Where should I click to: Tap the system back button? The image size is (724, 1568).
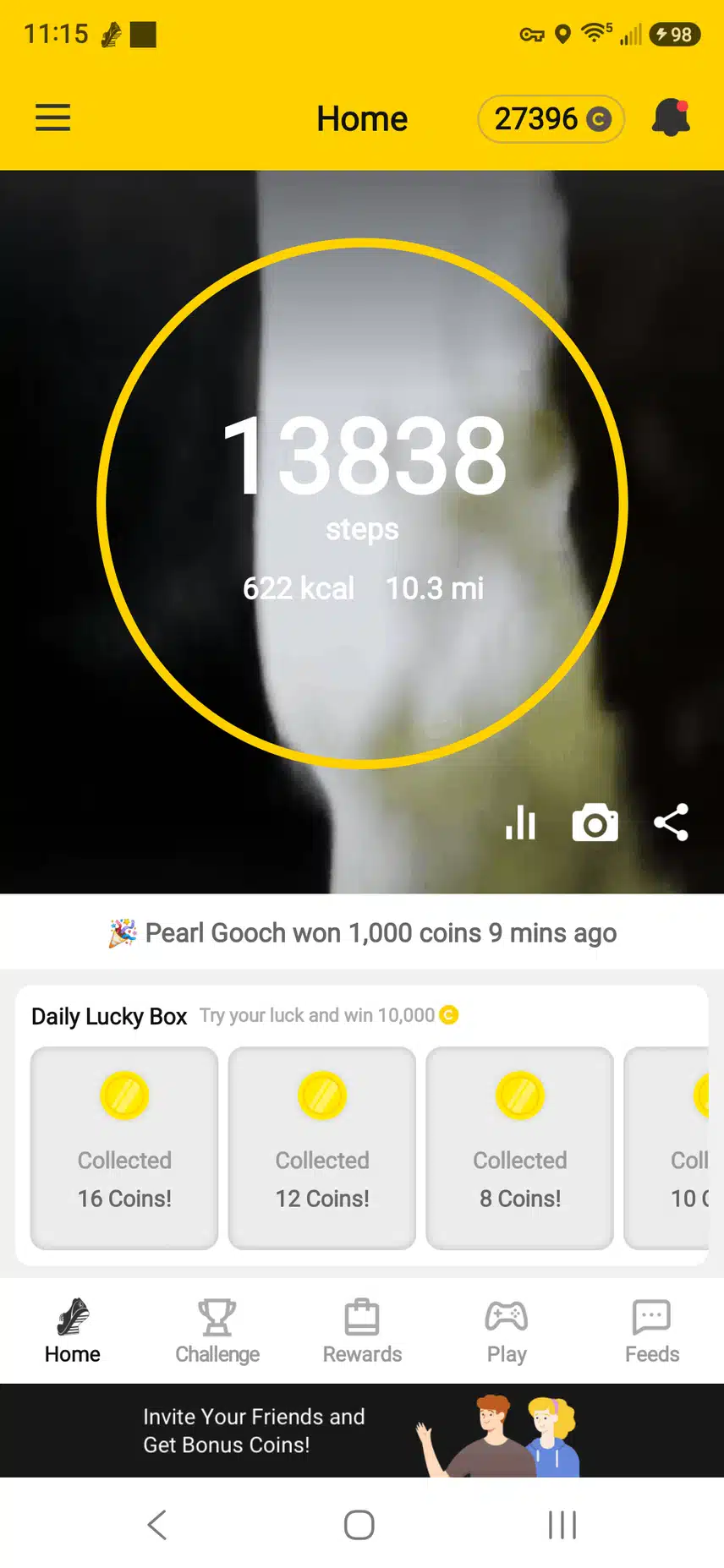coord(157,1525)
